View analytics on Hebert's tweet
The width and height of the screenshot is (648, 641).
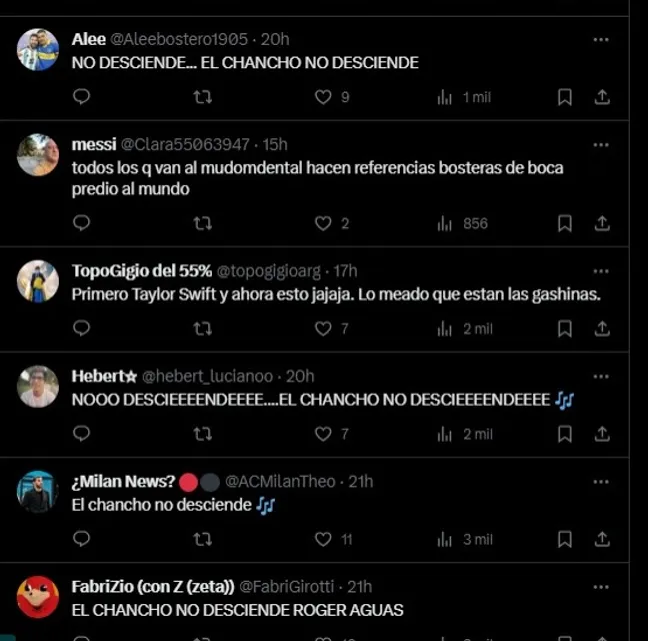(x=445, y=434)
